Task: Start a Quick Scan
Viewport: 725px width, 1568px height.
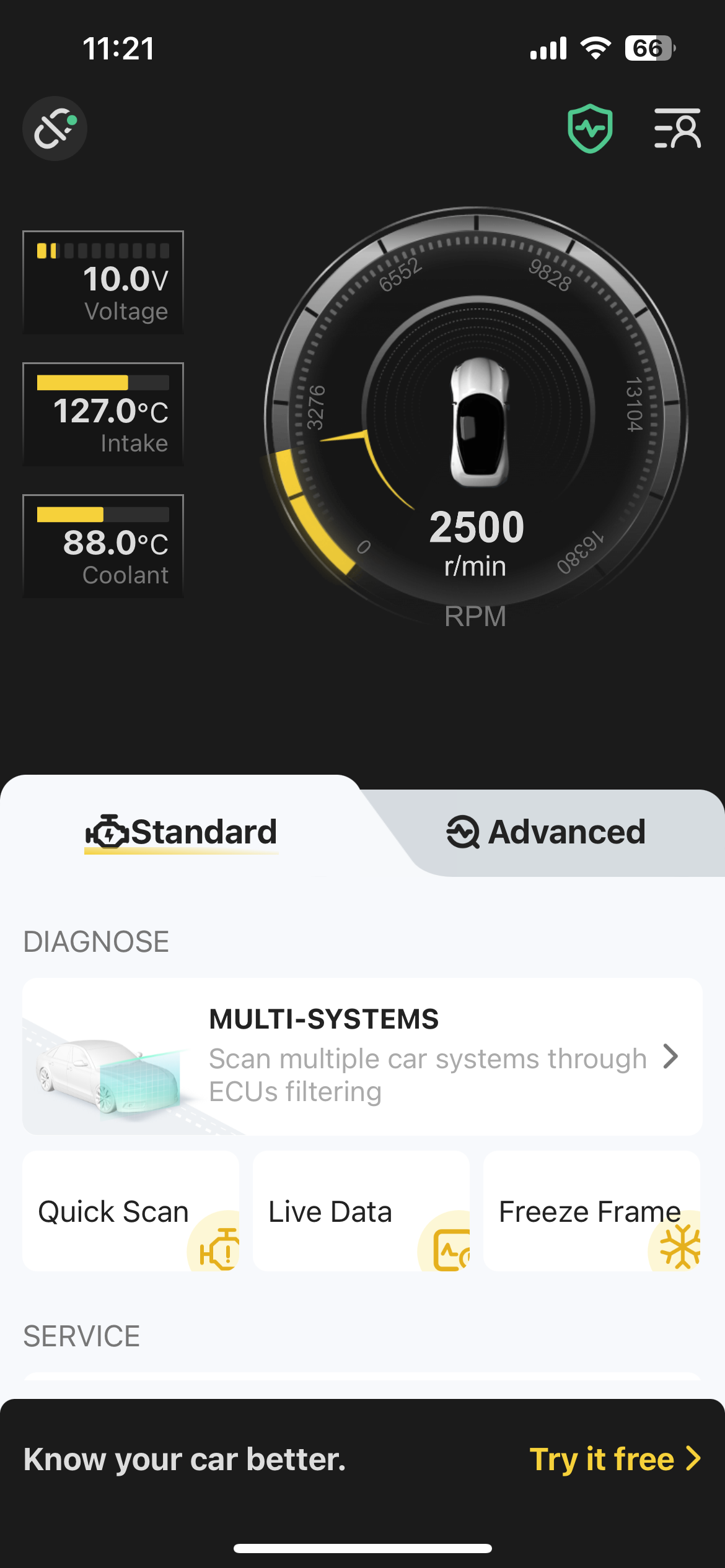Action: tap(131, 1211)
